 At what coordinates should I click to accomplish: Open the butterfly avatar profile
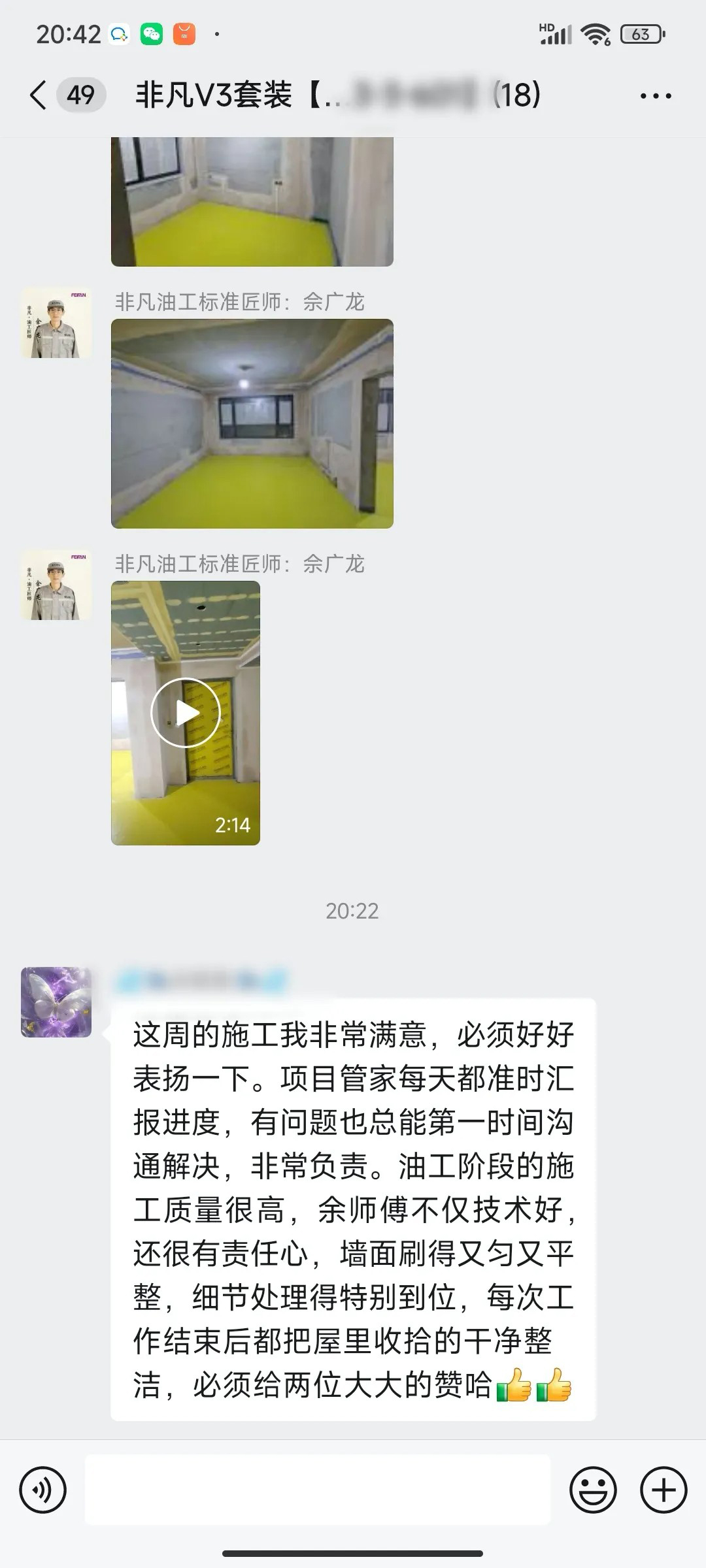(56, 1002)
